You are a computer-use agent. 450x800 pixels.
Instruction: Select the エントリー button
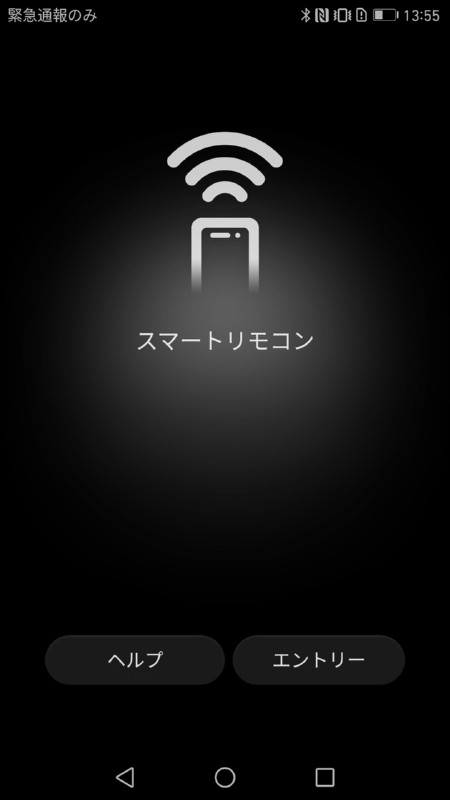[319, 660]
